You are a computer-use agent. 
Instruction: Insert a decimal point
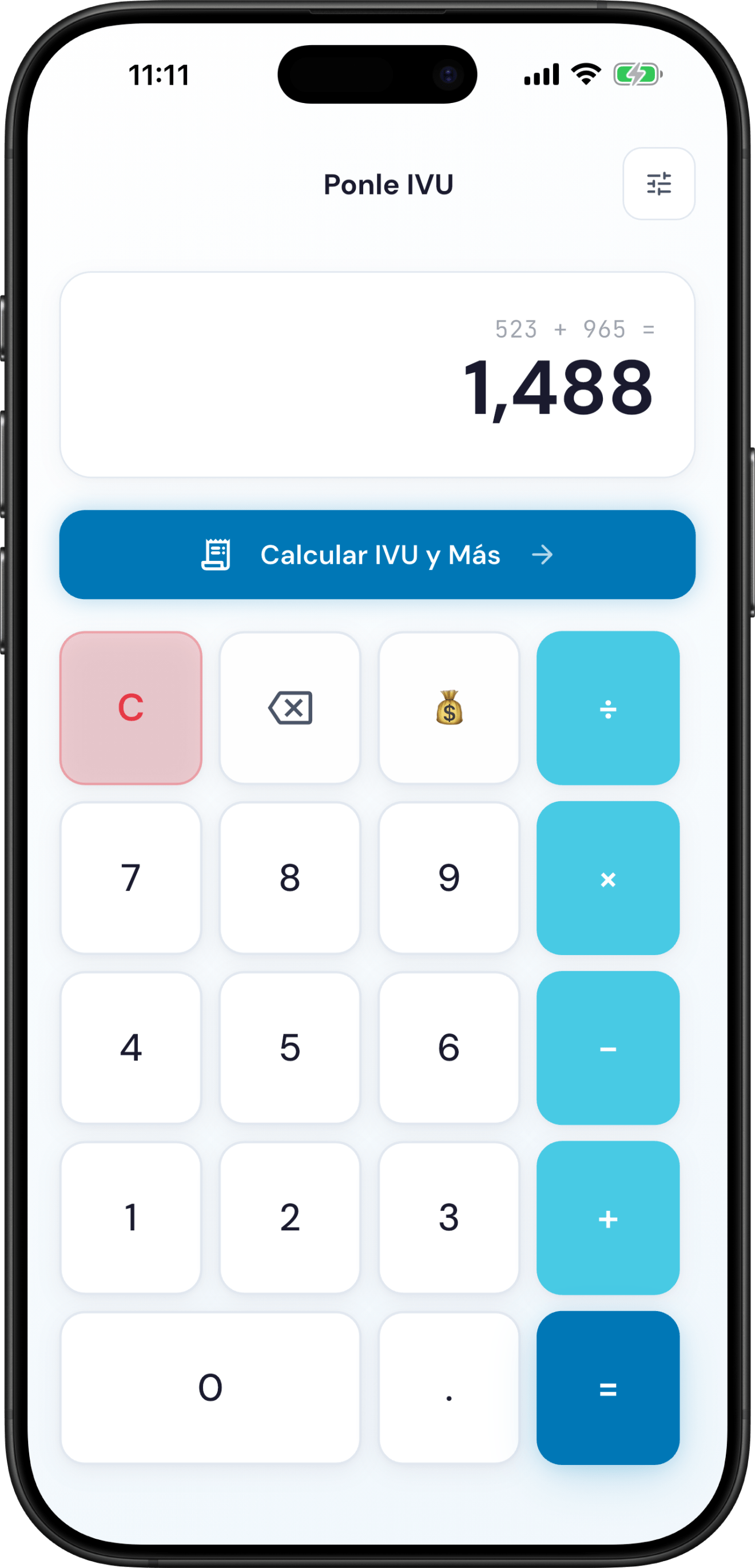[x=449, y=1388]
